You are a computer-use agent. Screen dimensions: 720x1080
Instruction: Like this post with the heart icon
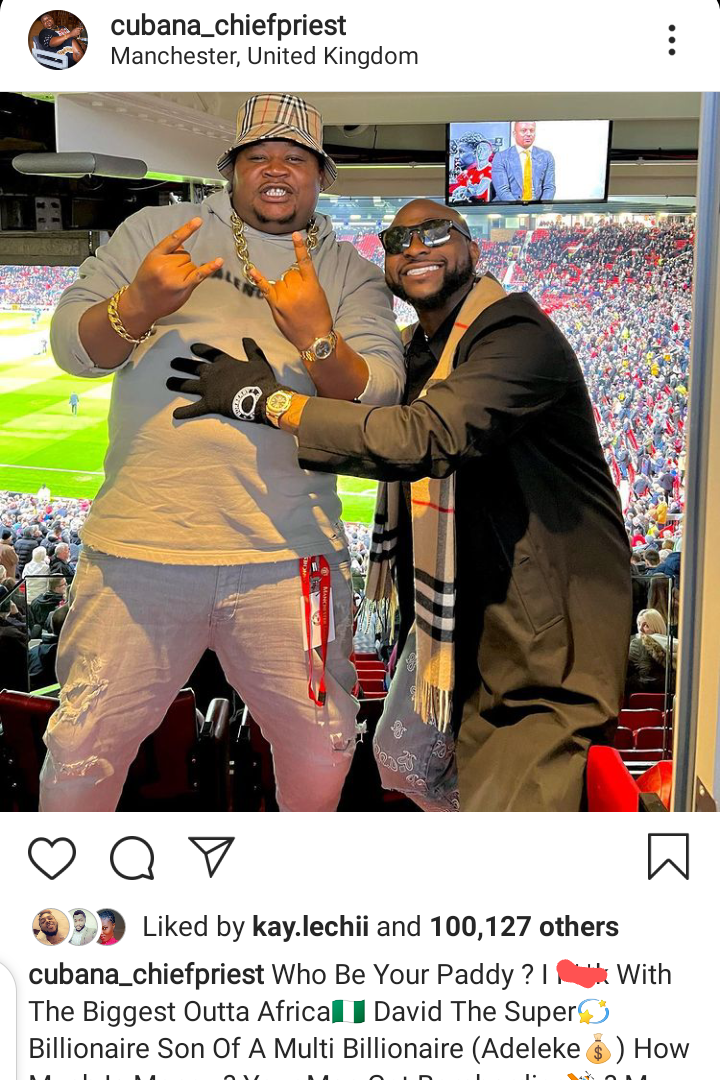pos(52,857)
